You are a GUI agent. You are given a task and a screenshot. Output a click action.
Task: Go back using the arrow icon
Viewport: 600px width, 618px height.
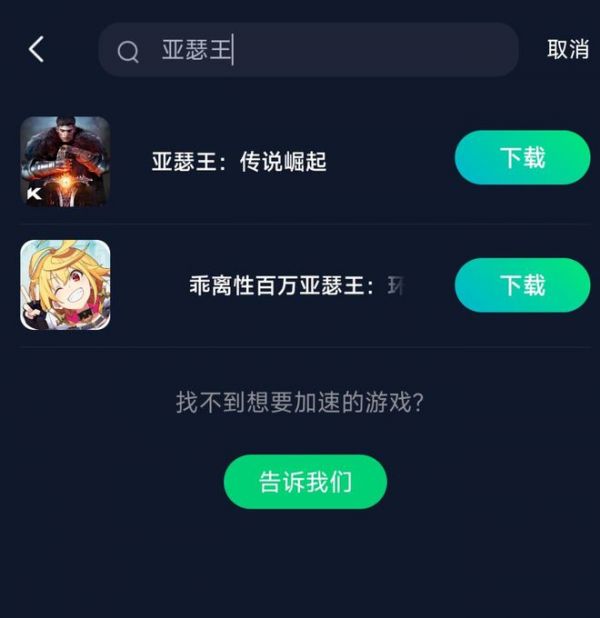[x=37, y=49]
